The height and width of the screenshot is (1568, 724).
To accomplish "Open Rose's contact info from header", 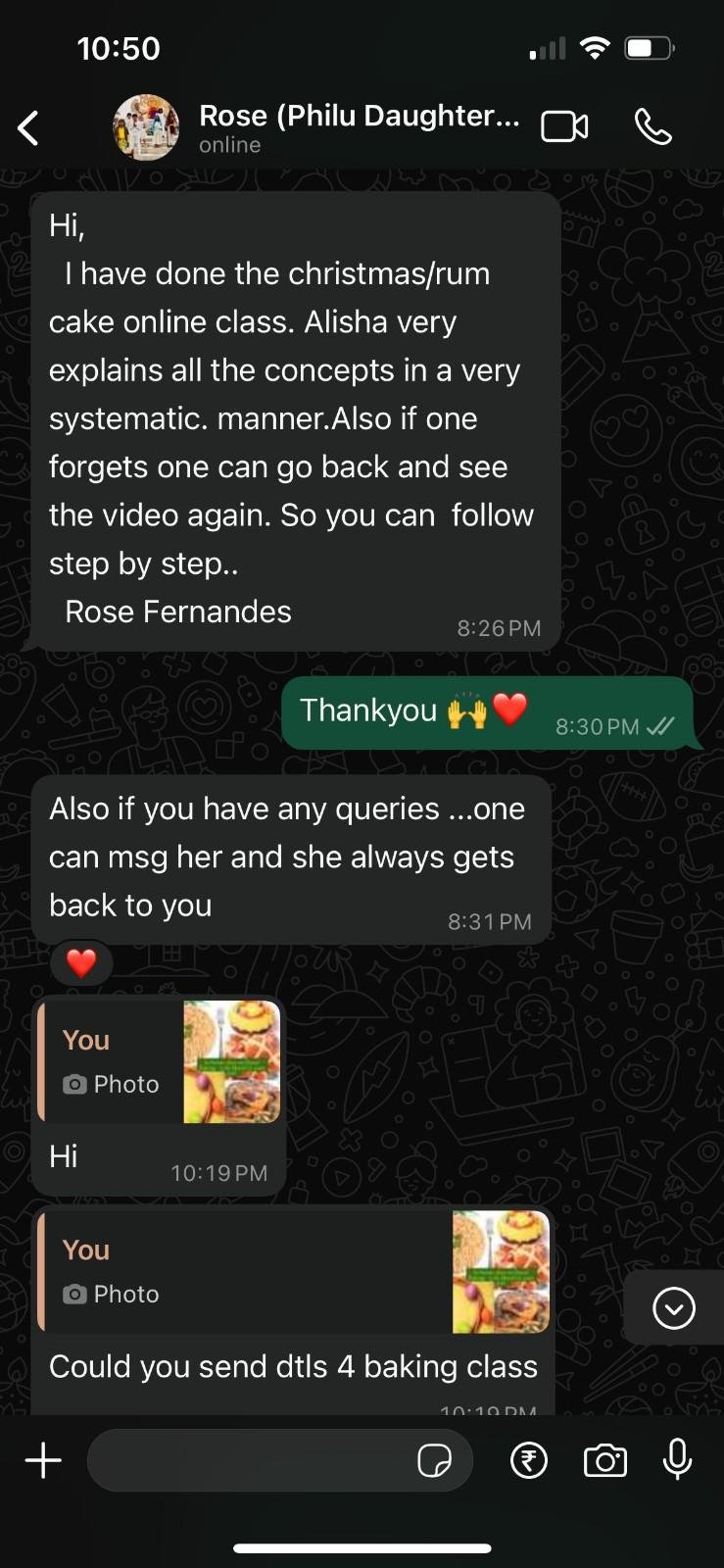I will click(358, 126).
